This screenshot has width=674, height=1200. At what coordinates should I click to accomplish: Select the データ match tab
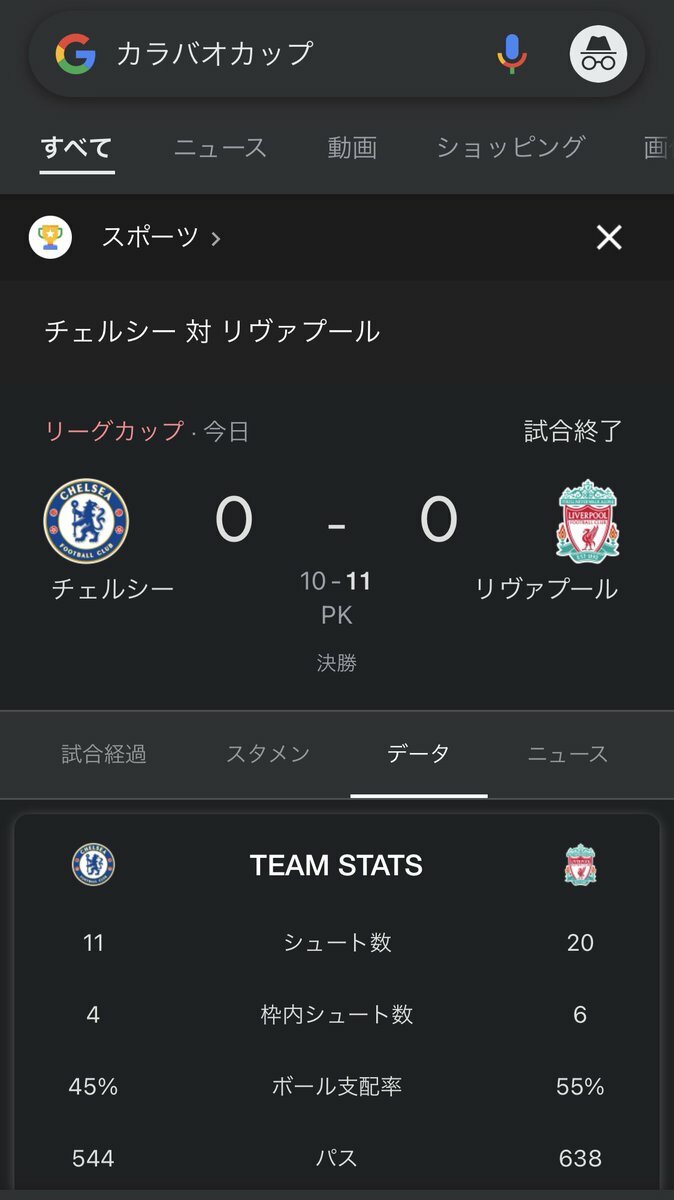coord(418,754)
